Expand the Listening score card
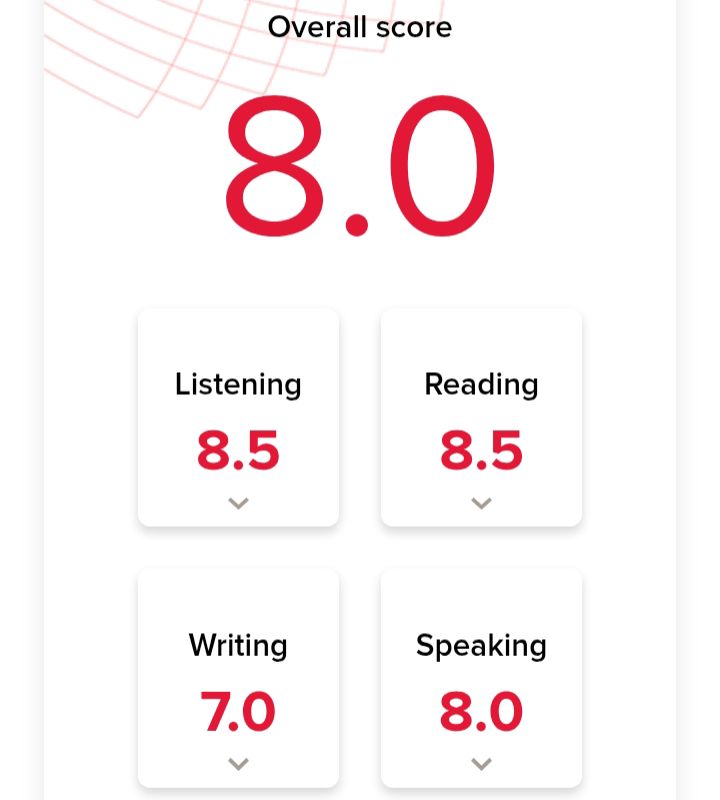The height and width of the screenshot is (800, 720). pyautogui.click(x=238, y=503)
